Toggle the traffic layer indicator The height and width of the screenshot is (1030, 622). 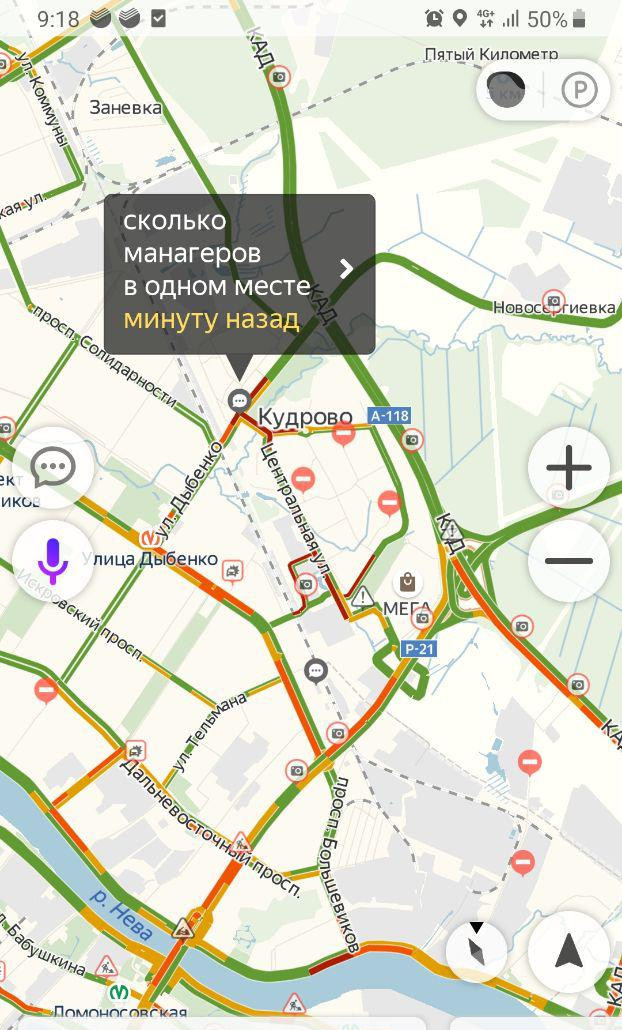pos(507,91)
